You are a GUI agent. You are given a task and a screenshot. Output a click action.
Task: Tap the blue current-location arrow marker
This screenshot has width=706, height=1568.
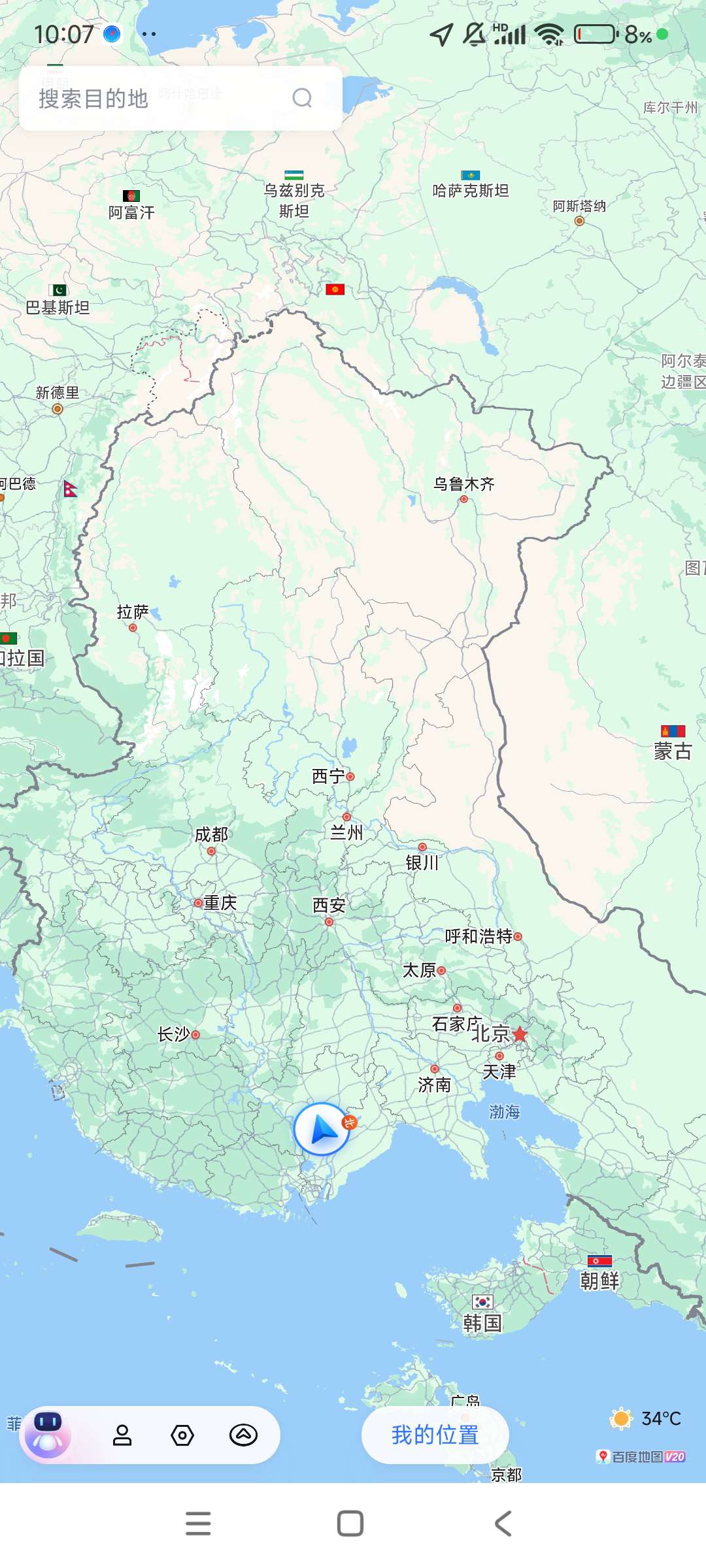[321, 1129]
